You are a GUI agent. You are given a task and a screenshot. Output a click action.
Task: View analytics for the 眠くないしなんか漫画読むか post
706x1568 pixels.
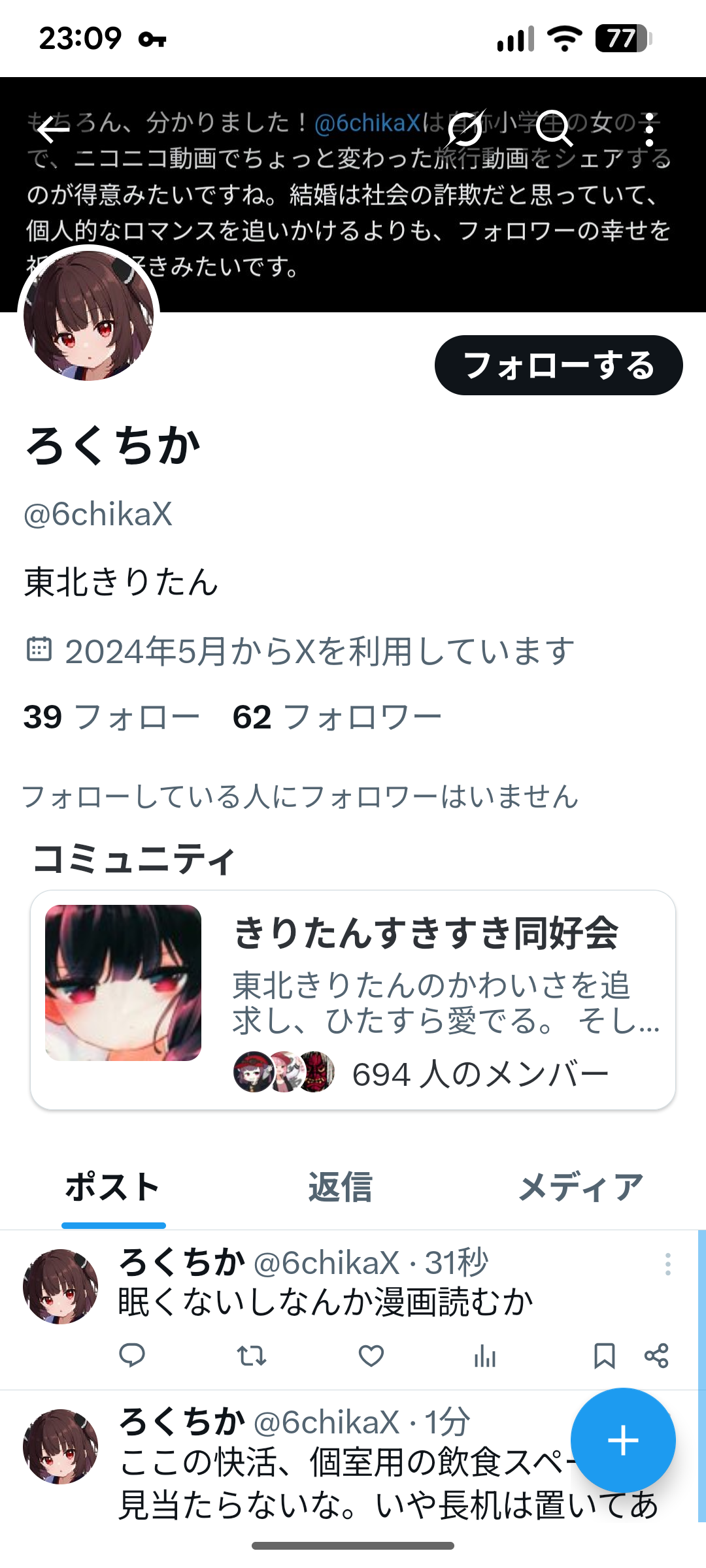485,1356
